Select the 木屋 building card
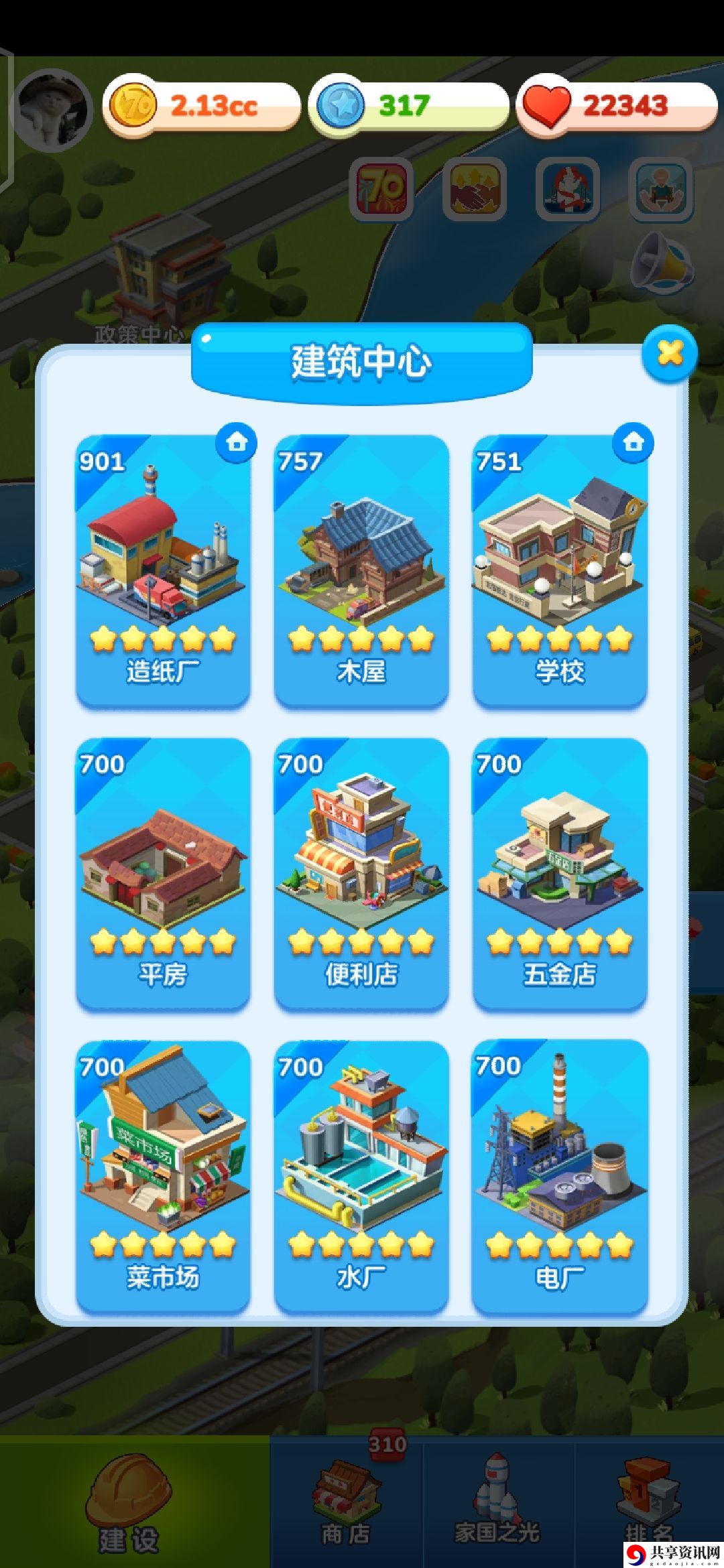The image size is (724, 1568). [x=361, y=570]
